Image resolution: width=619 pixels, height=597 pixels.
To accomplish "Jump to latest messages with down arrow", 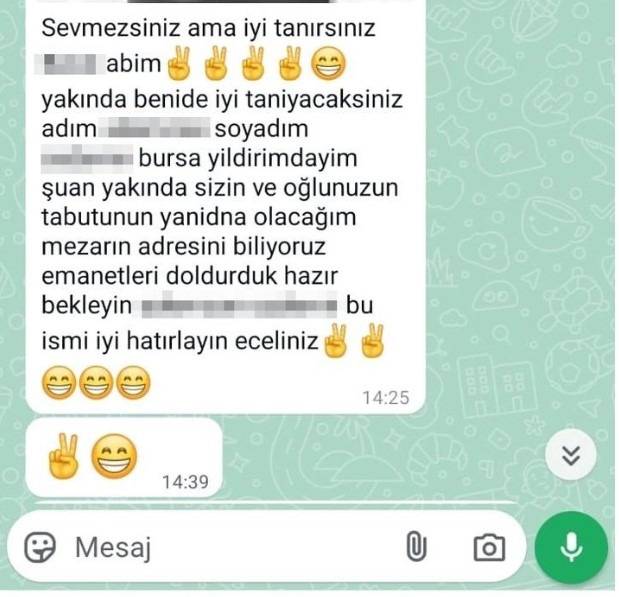I will (x=571, y=457).
